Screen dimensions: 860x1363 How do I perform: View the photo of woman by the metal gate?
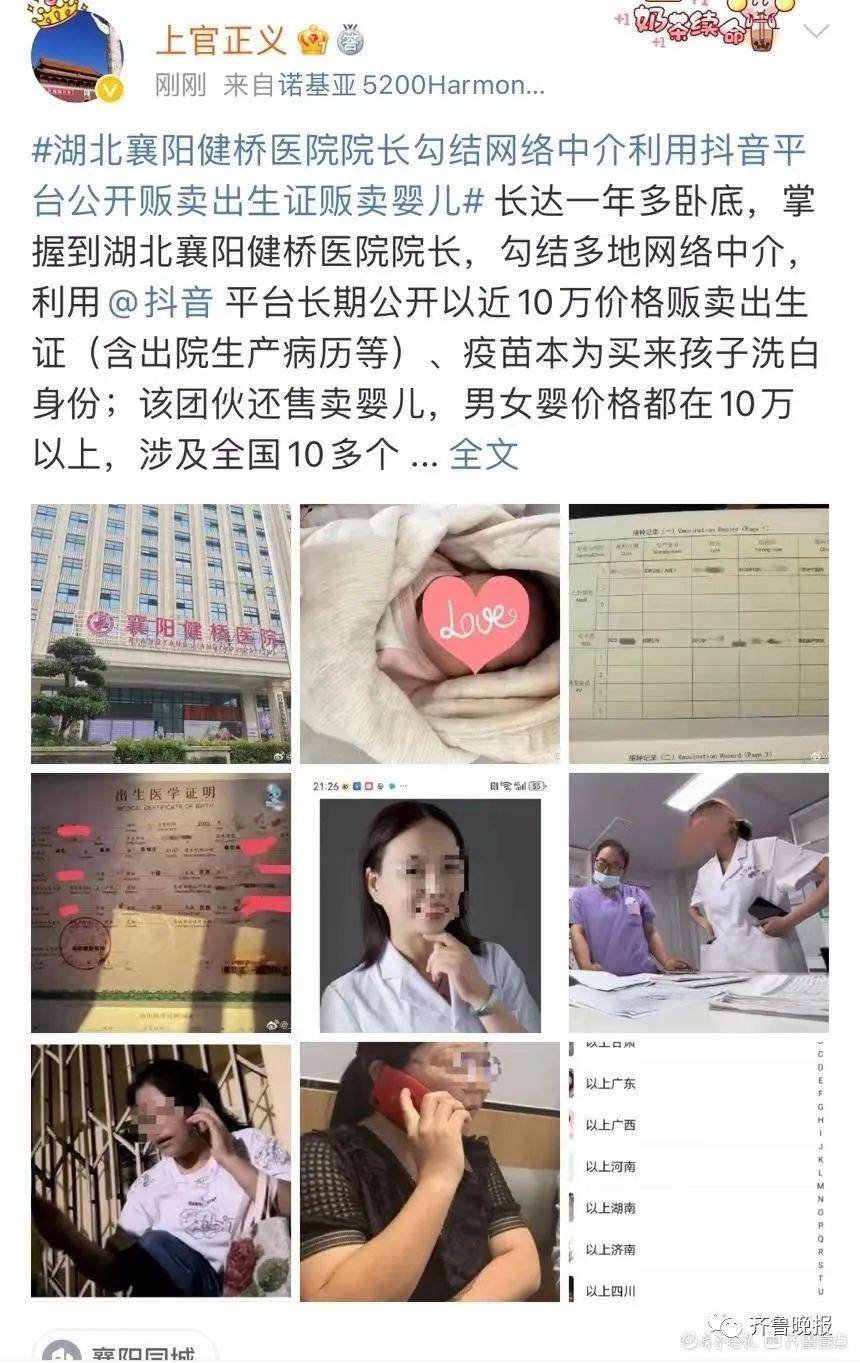tap(161, 1170)
